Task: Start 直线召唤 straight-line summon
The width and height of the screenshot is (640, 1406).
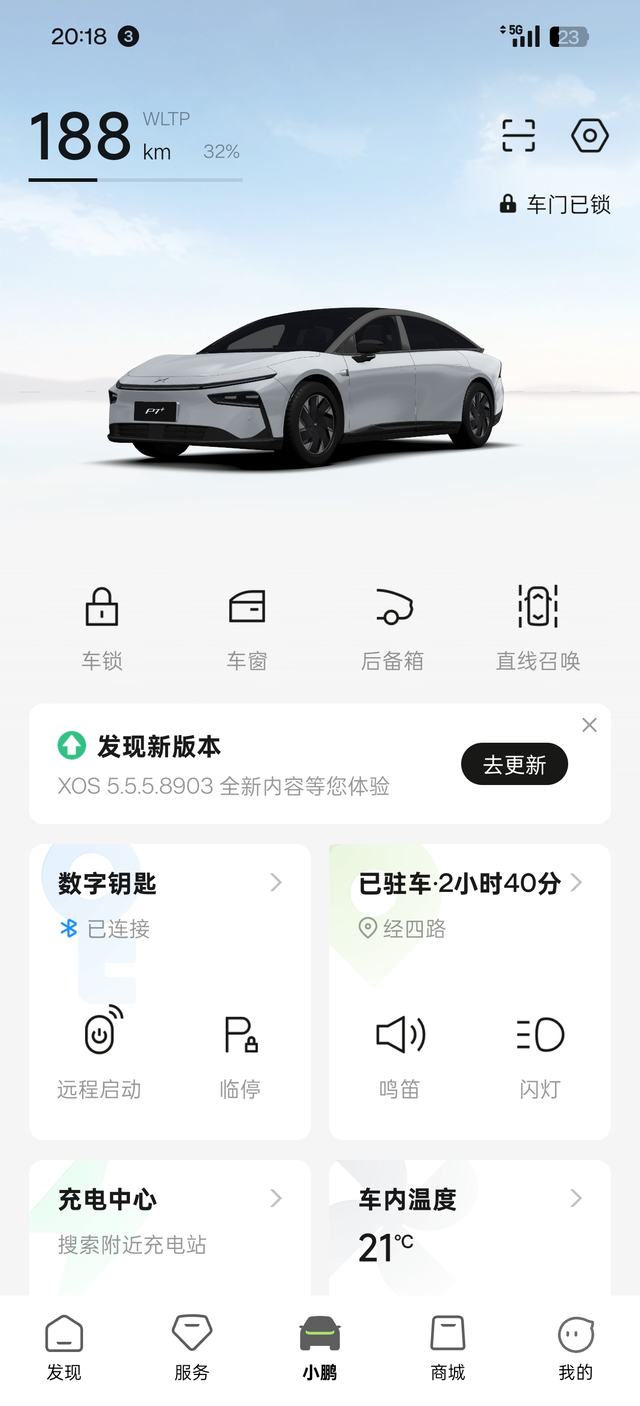Action: coord(538,625)
